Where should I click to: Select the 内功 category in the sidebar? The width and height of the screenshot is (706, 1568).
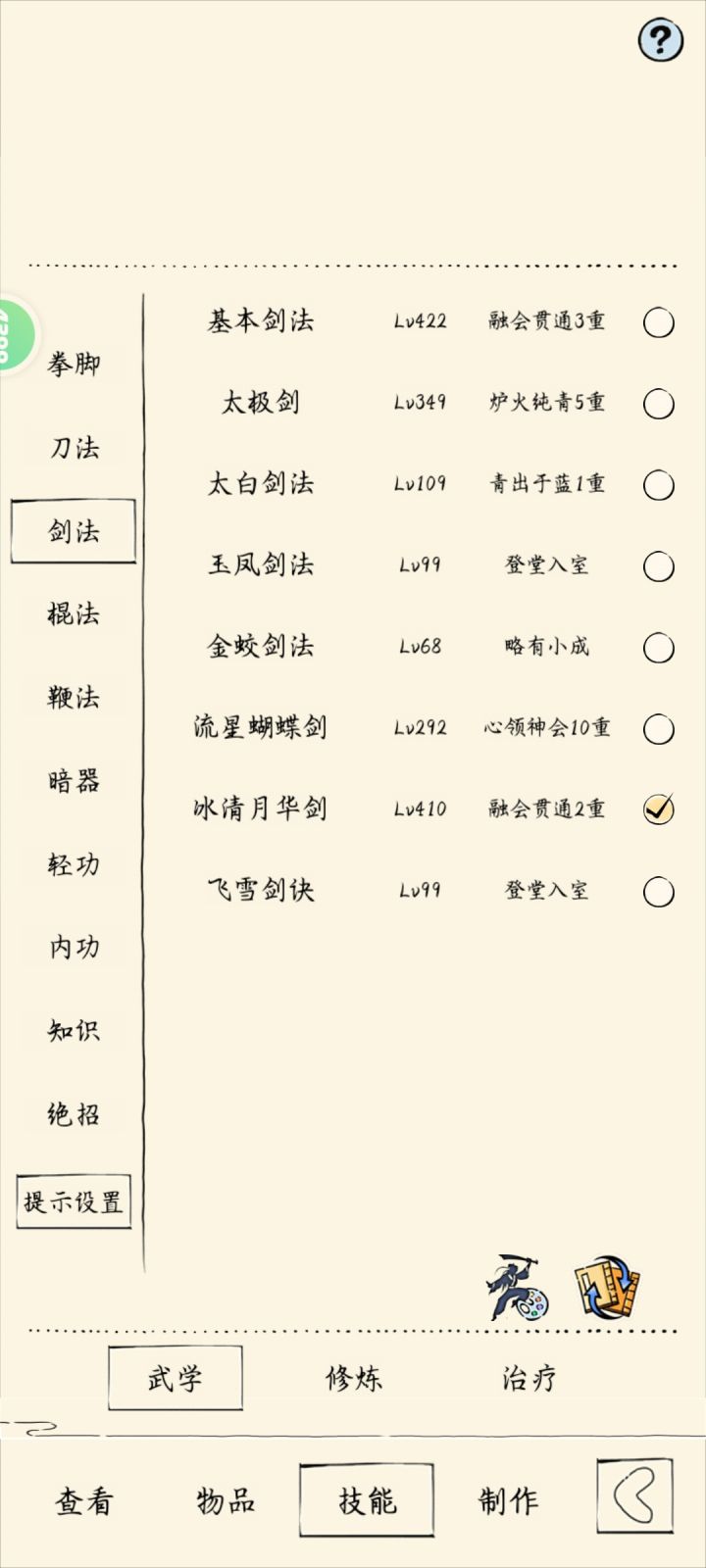coord(74,947)
